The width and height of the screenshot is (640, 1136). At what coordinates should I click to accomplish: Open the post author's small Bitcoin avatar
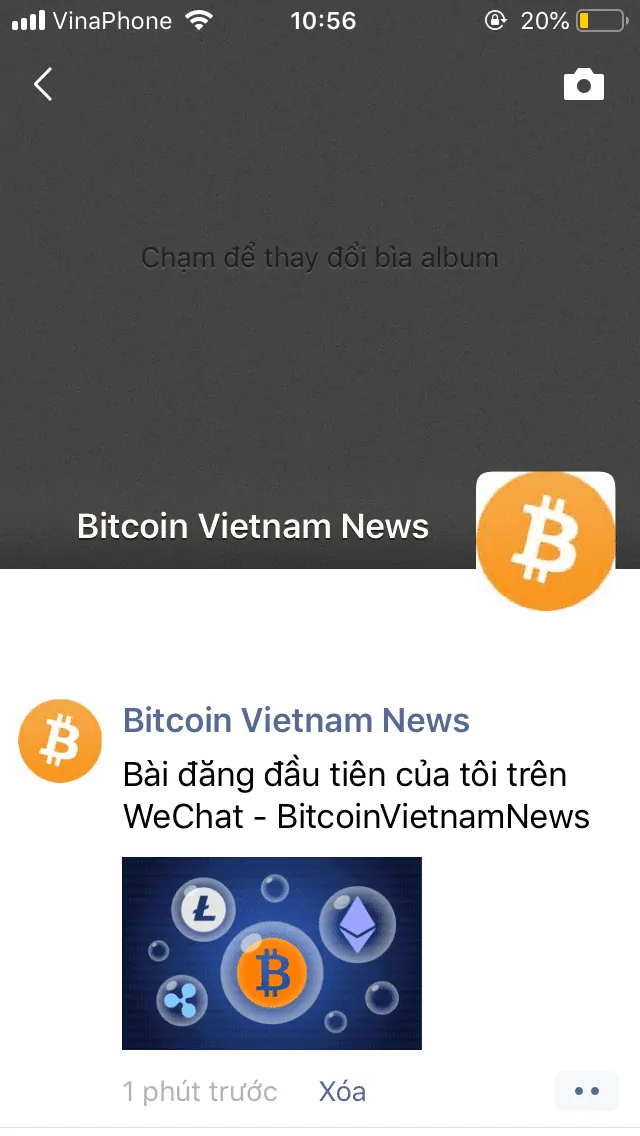(60, 740)
